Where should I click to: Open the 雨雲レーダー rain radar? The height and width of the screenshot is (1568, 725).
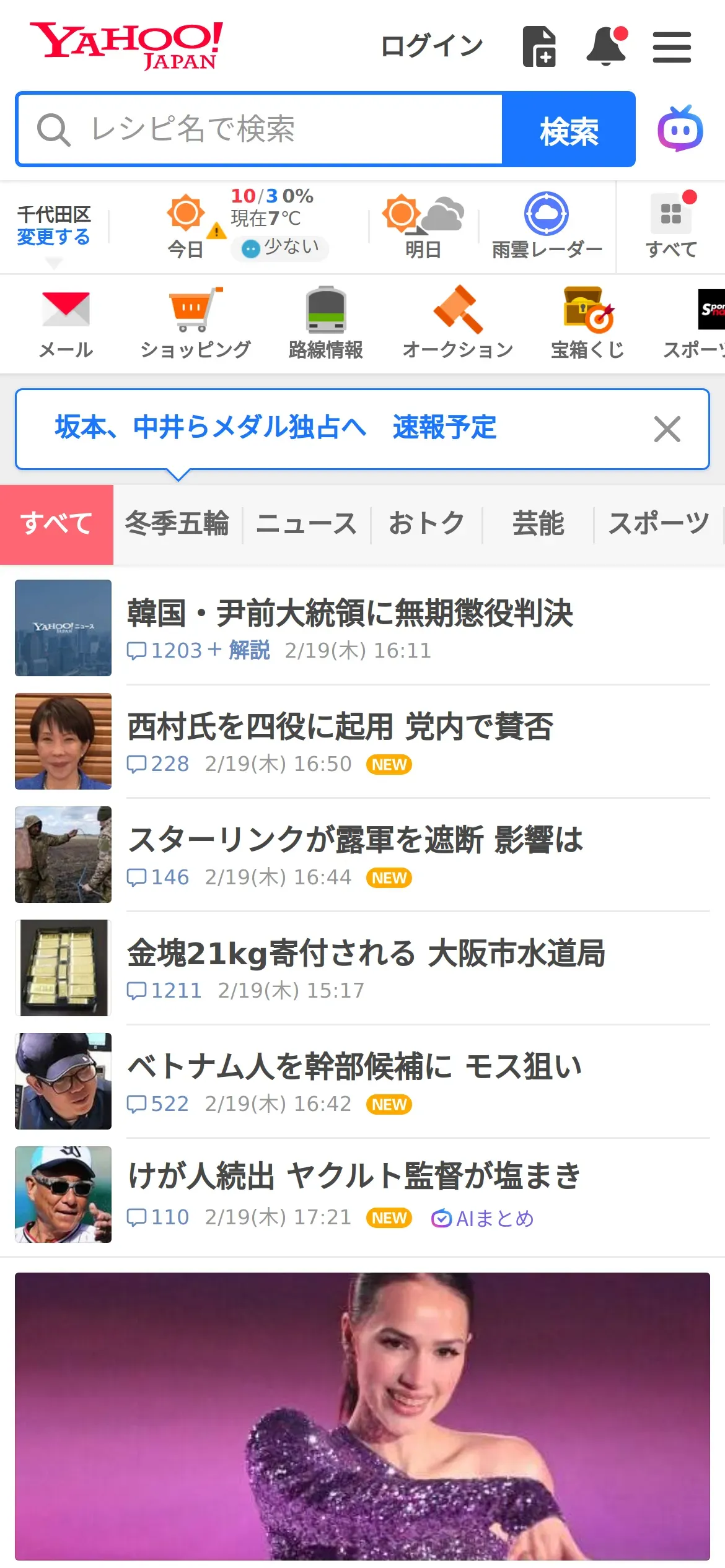pos(547,226)
